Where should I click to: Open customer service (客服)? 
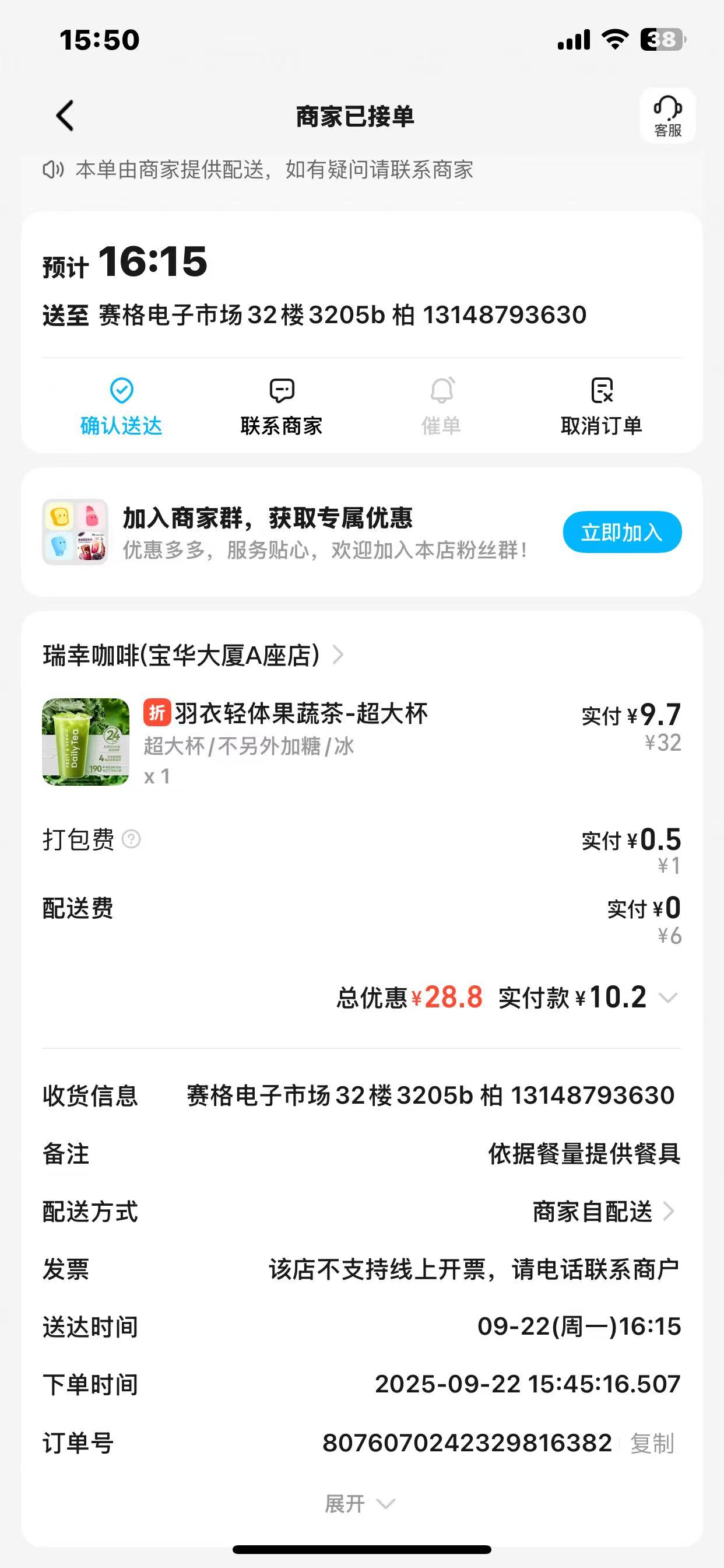pyautogui.click(x=667, y=116)
